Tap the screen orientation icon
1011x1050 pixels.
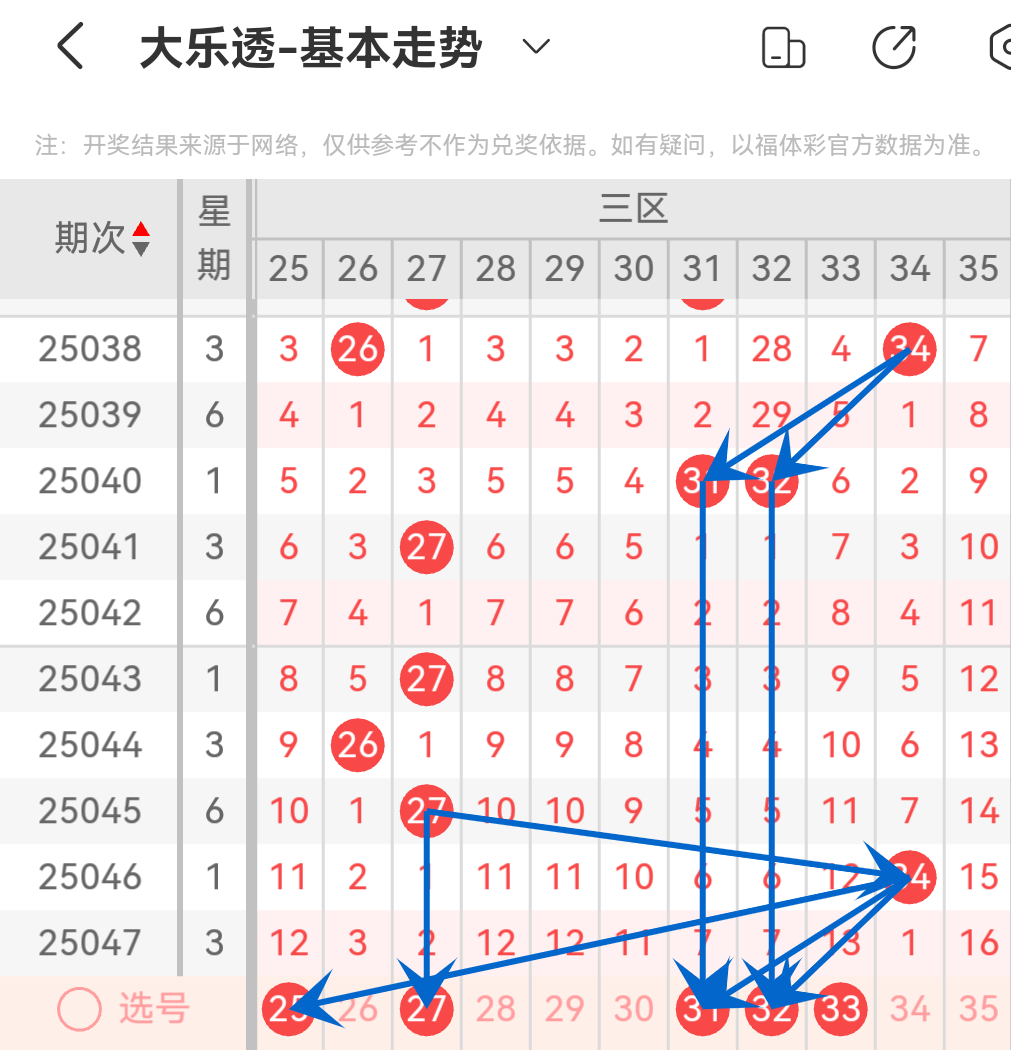[783, 47]
